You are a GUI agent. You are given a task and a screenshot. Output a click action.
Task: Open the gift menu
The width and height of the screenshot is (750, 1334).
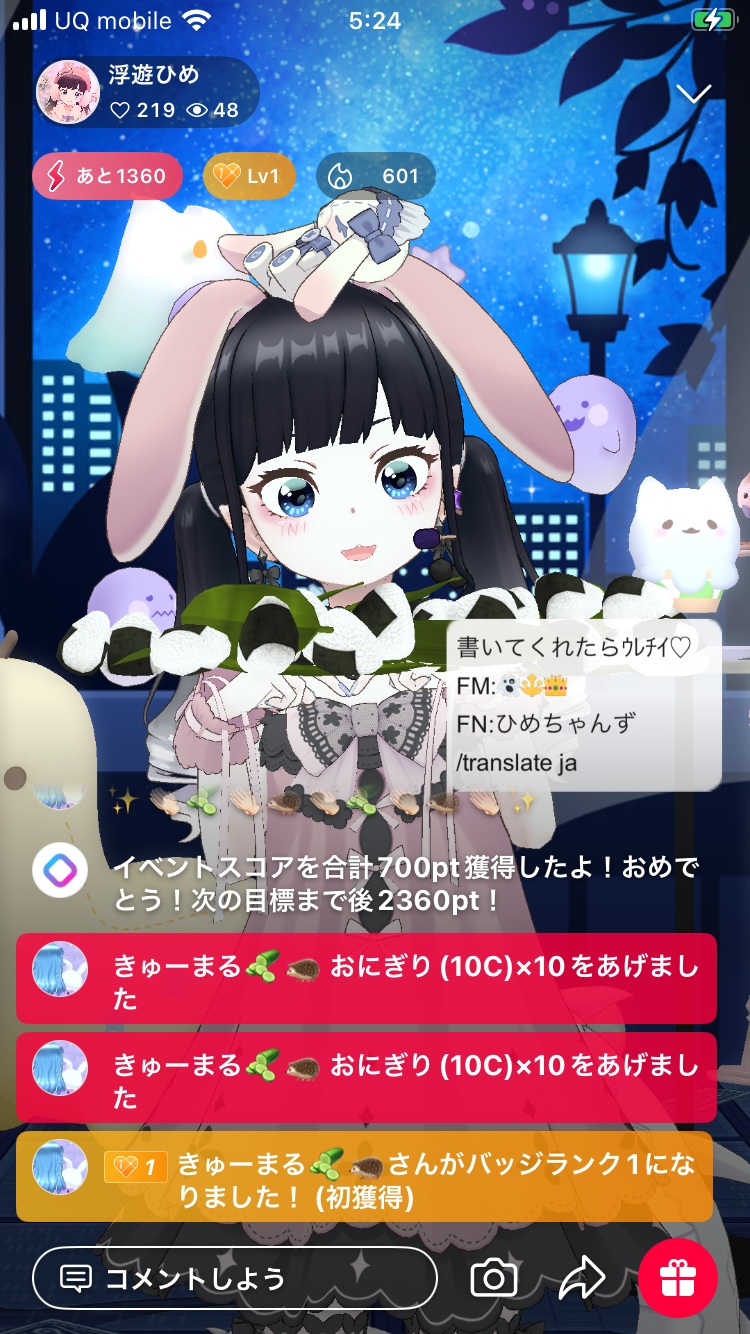pos(678,1277)
